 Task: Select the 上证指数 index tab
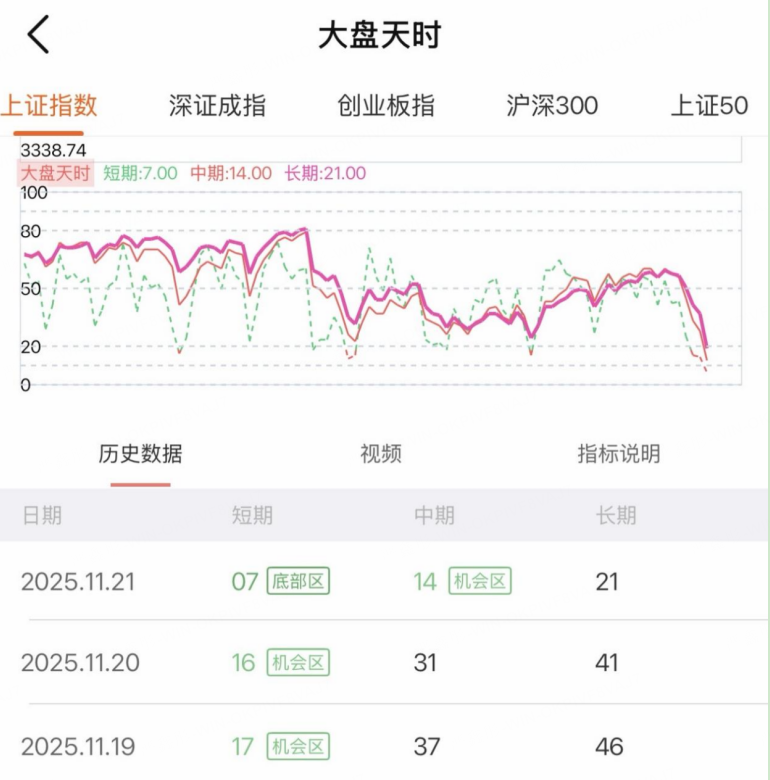click(50, 106)
